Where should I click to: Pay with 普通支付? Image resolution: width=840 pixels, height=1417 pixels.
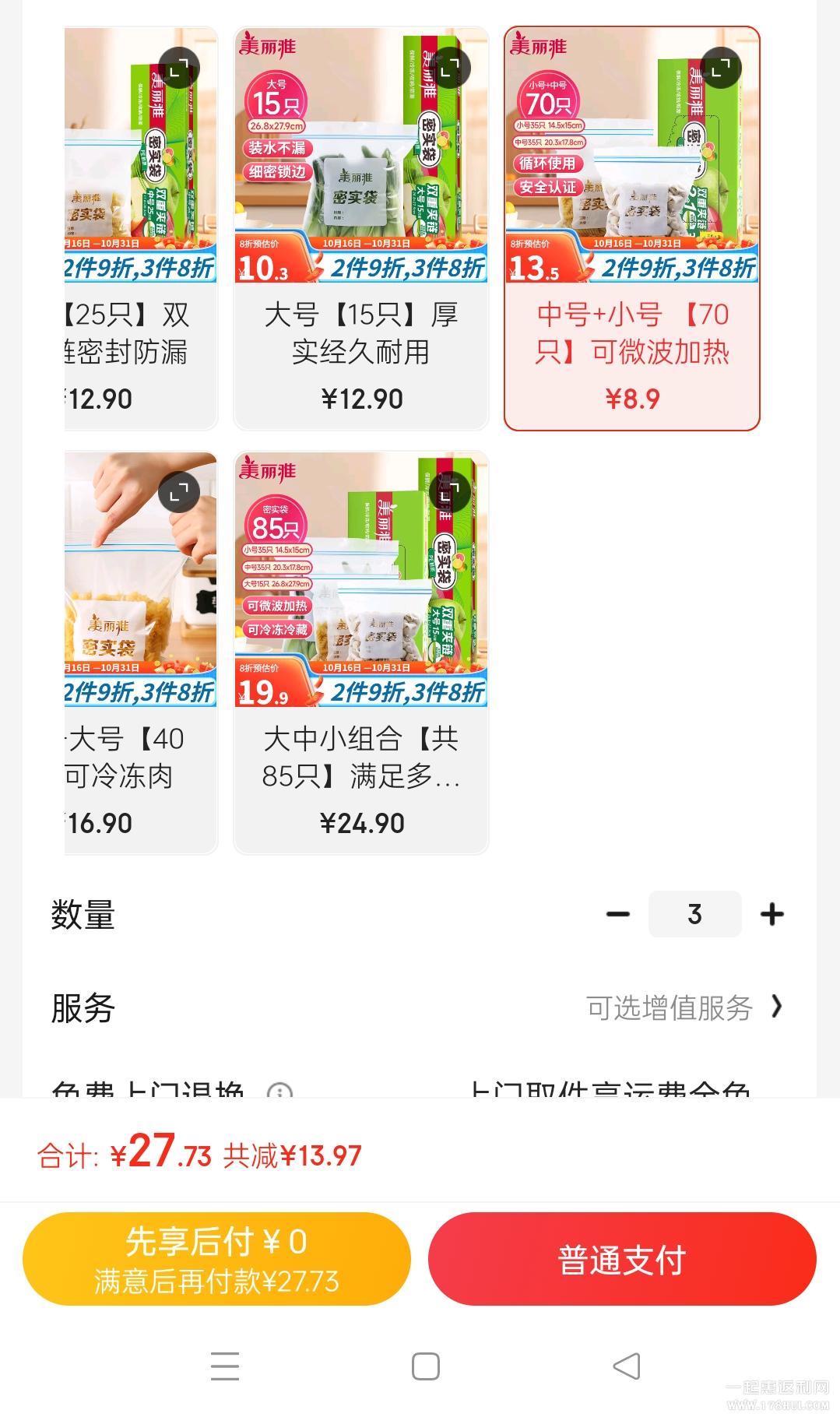[x=622, y=1259]
